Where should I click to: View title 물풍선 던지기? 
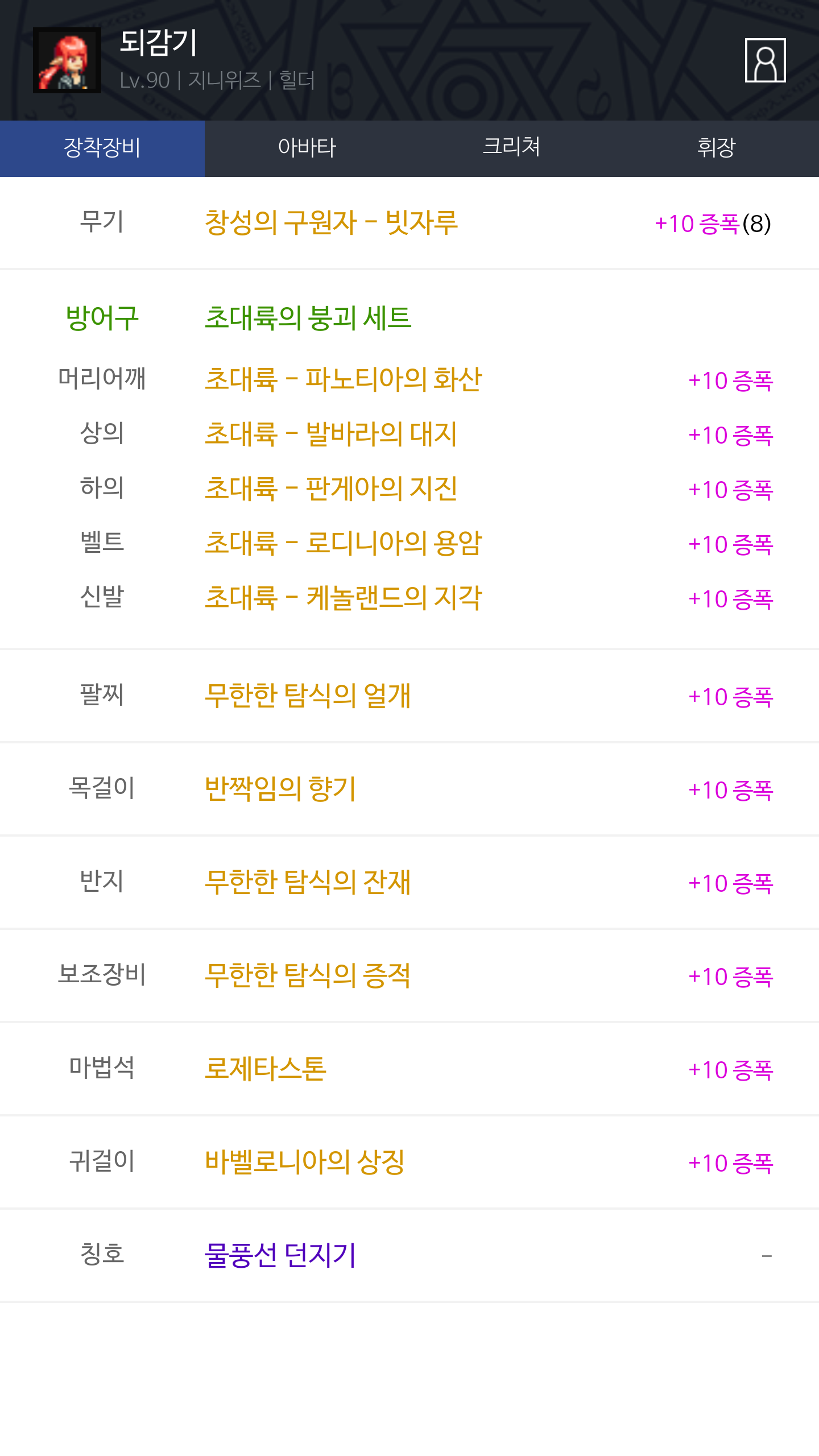[280, 1255]
